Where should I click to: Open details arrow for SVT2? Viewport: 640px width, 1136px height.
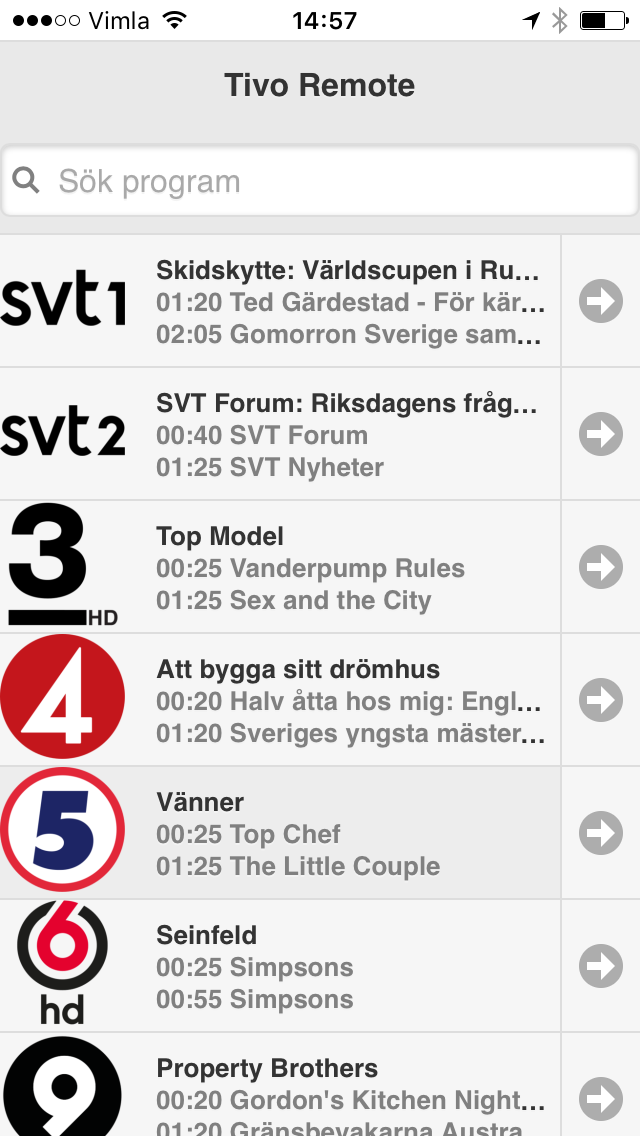pyautogui.click(x=601, y=434)
